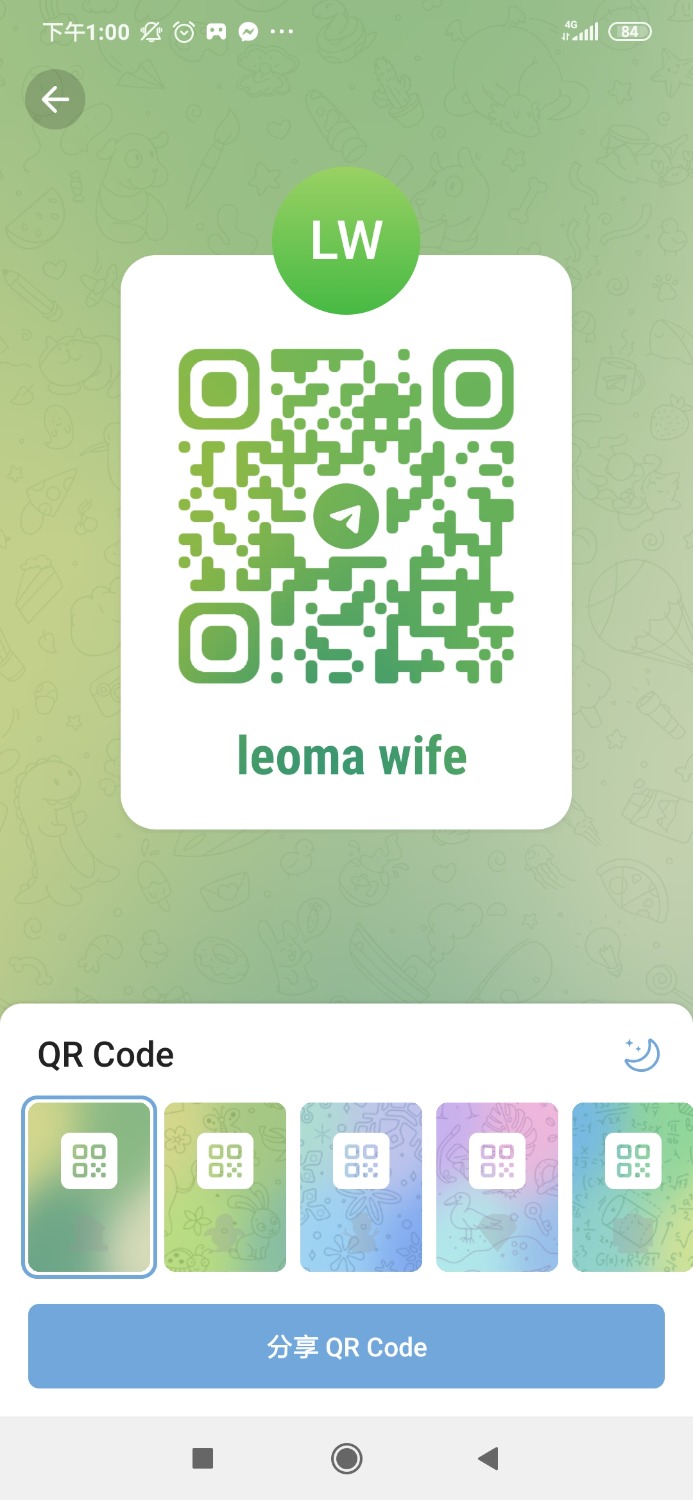Select the selected green-yellow QR theme
This screenshot has width=693, height=1500.
[89, 1187]
